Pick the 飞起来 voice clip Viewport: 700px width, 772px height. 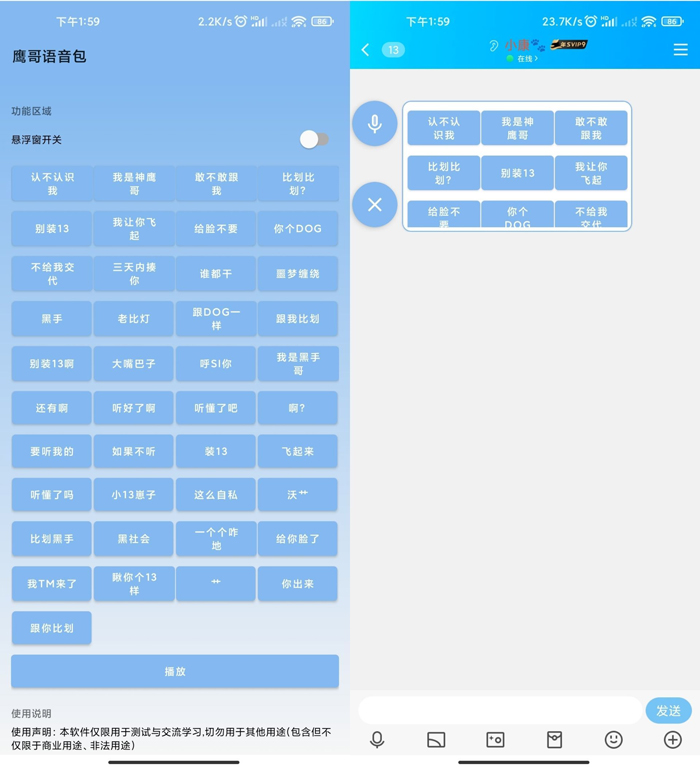[x=298, y=452]
